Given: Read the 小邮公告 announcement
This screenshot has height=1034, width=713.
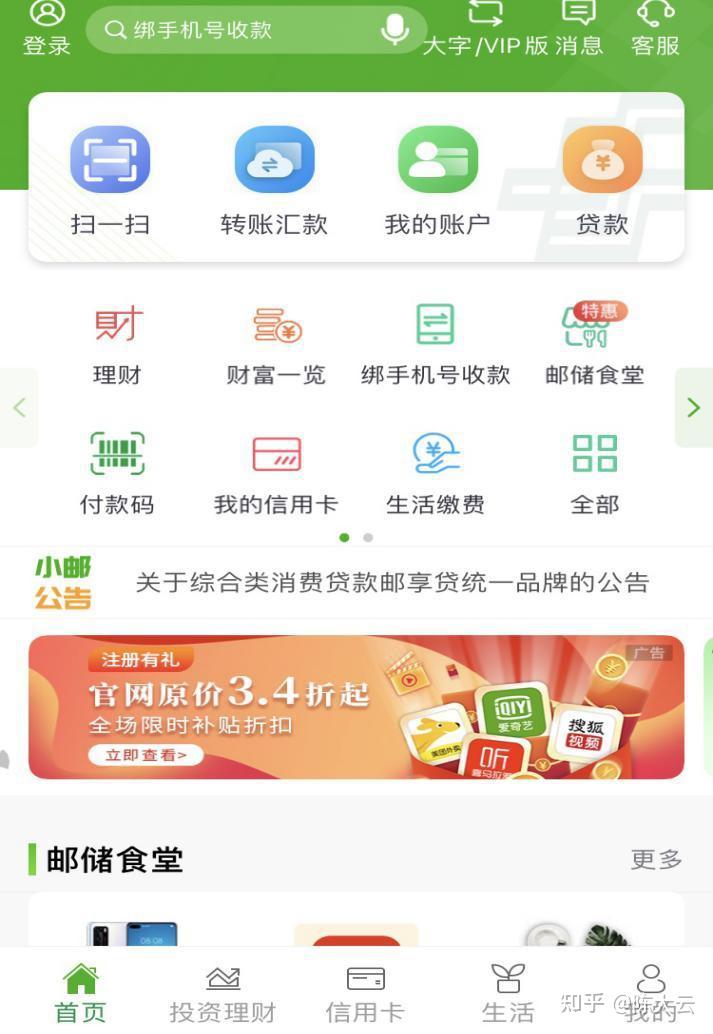Looking at the screenshot, I should pos(392,583).
